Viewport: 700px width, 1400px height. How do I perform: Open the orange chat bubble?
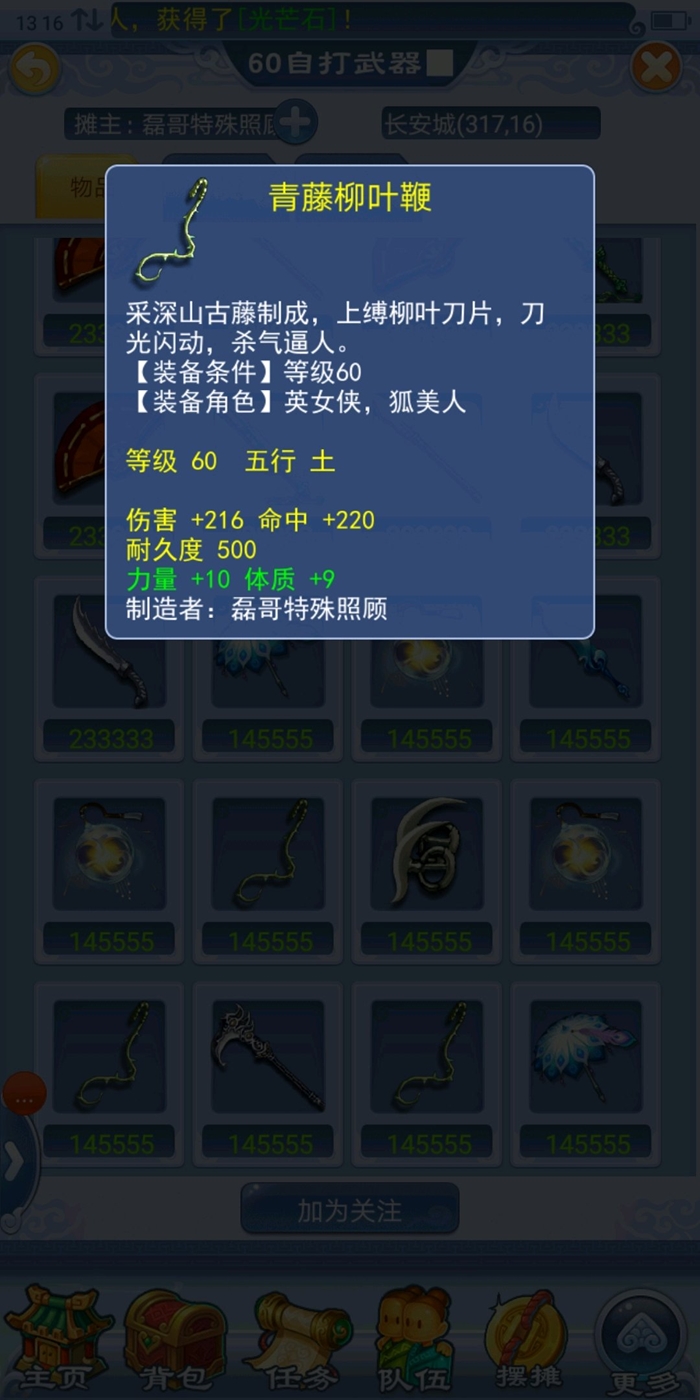[24, 1095]
